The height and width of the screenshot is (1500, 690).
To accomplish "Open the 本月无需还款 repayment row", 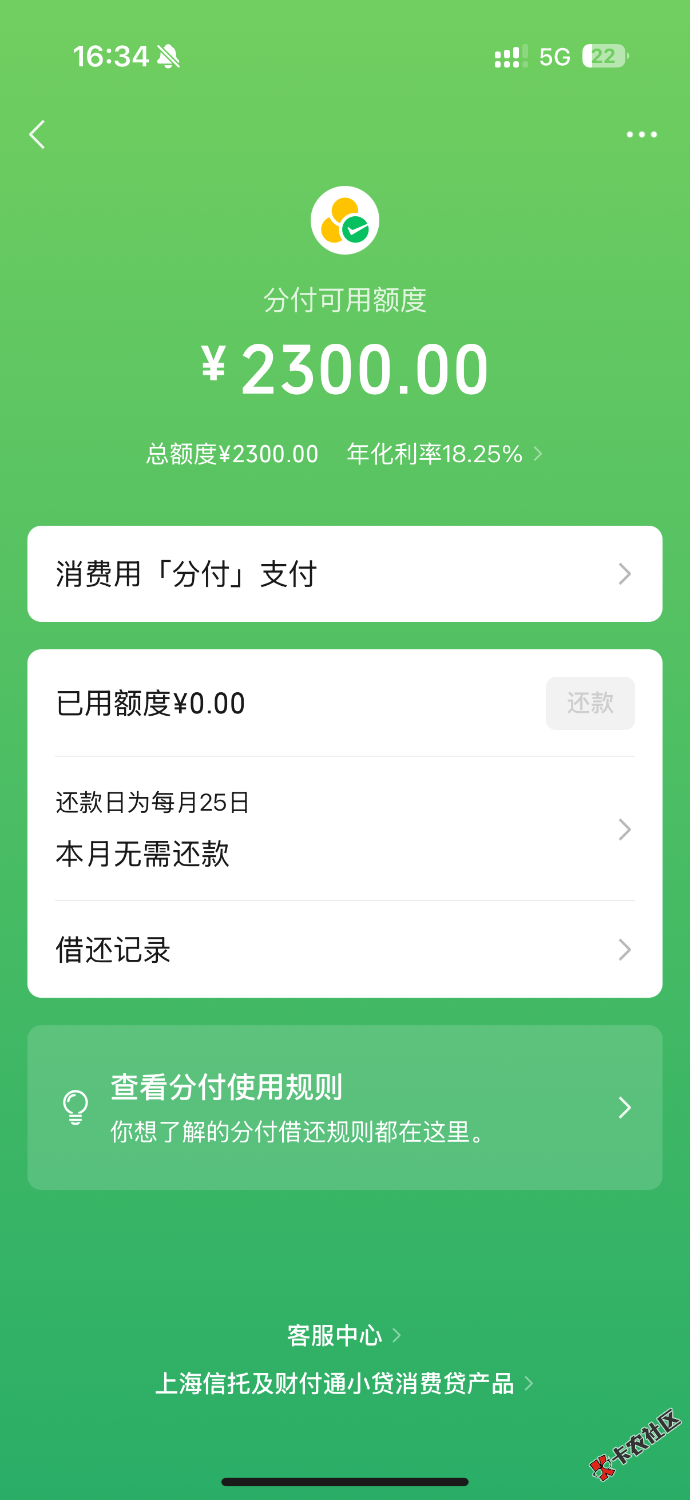I will click(x=344, y=830).
